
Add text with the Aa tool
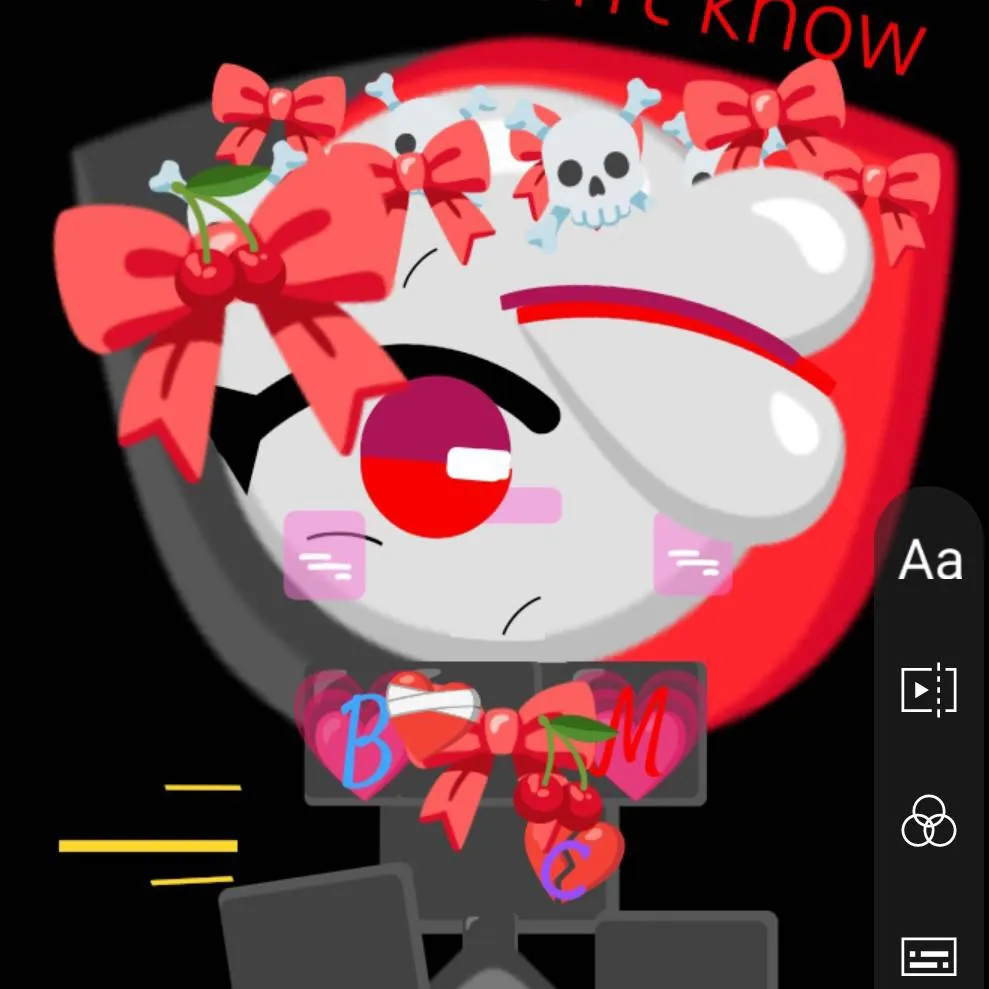pos(930,561)
